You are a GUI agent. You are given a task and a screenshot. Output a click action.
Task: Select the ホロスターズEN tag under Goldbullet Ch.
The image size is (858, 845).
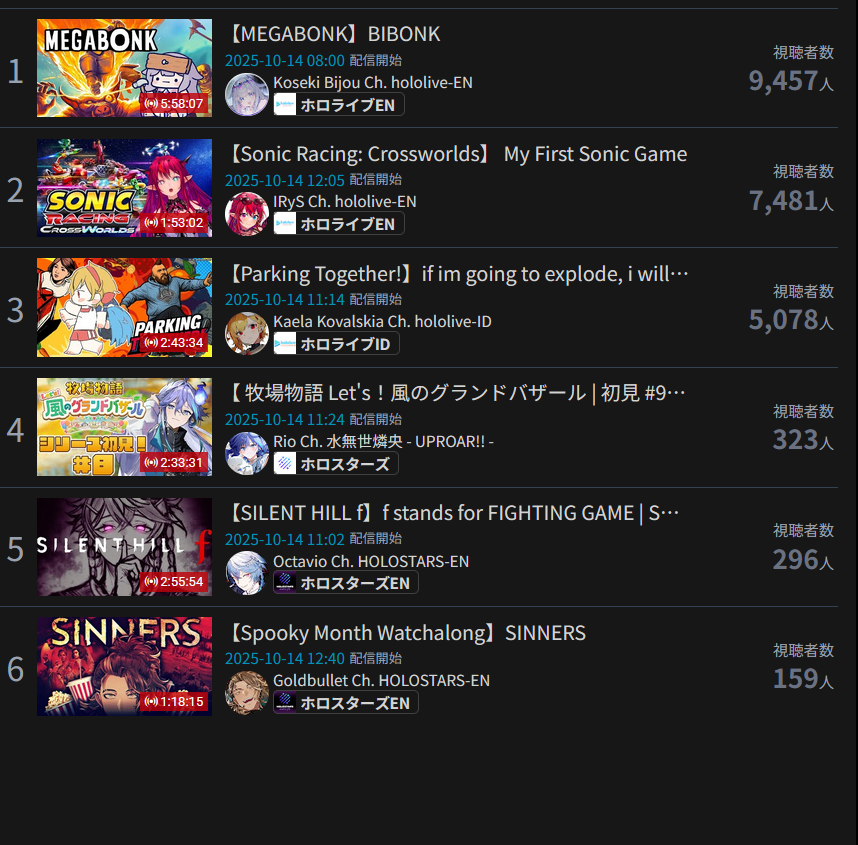coord(346,703)
